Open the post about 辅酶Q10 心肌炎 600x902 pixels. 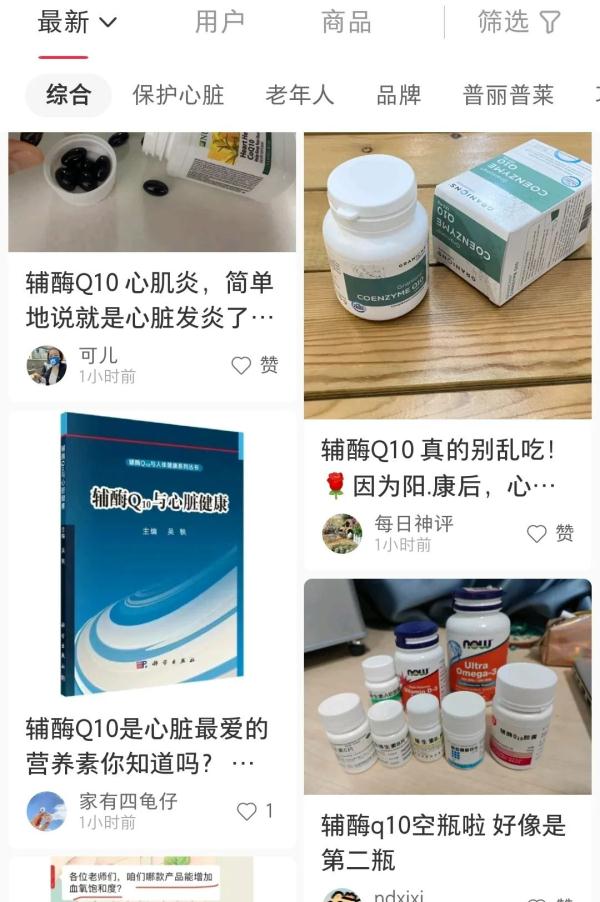tap(150, 300)
